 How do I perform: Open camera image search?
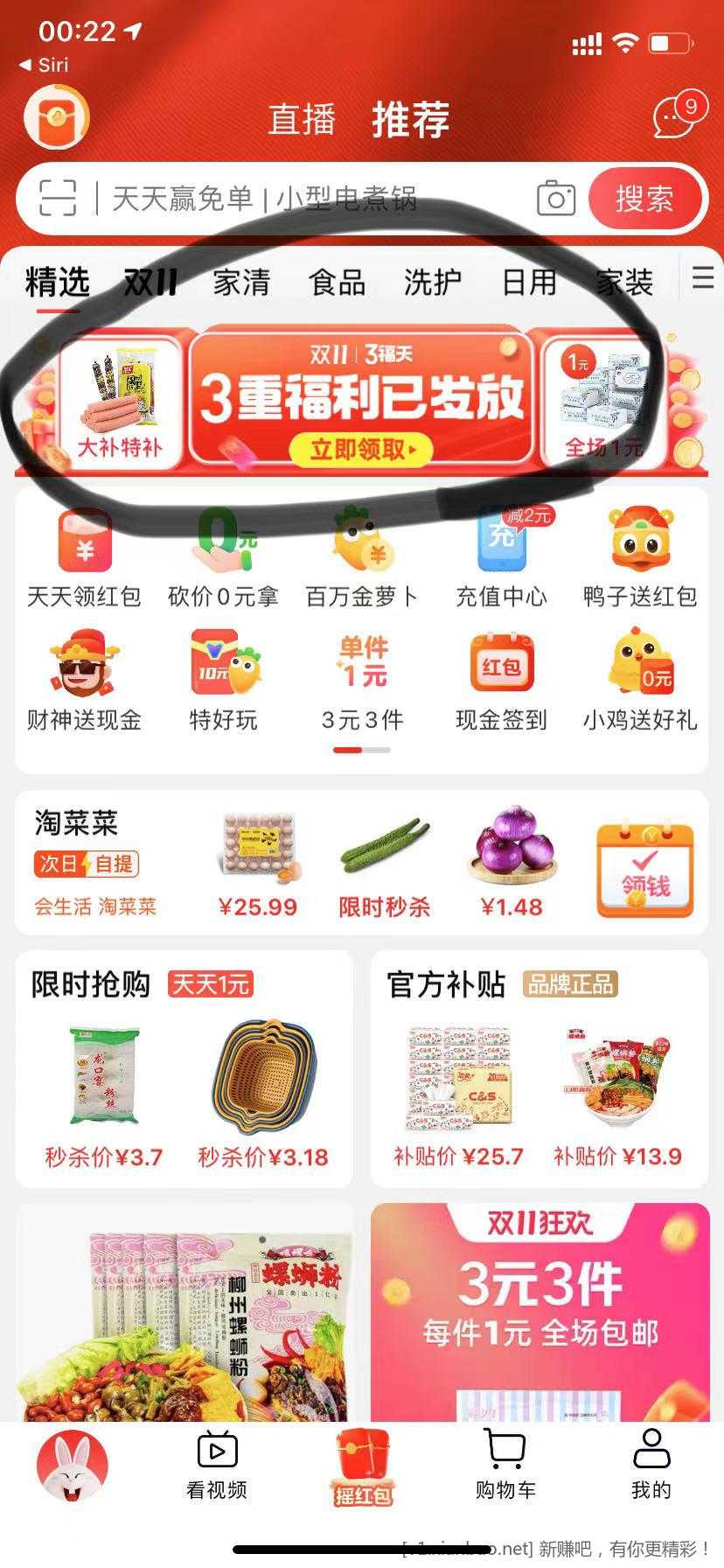(x=555, y=199)
